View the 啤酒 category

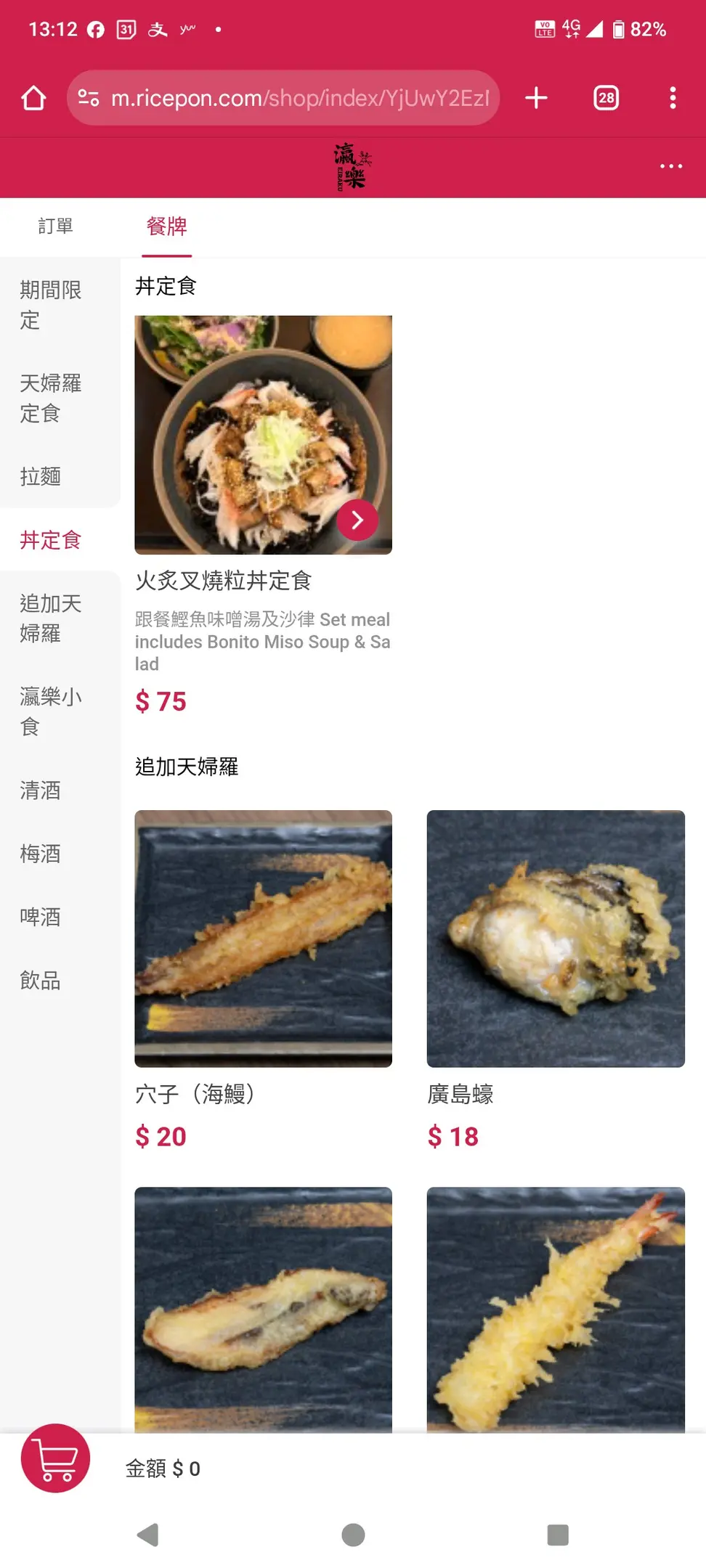41,917
